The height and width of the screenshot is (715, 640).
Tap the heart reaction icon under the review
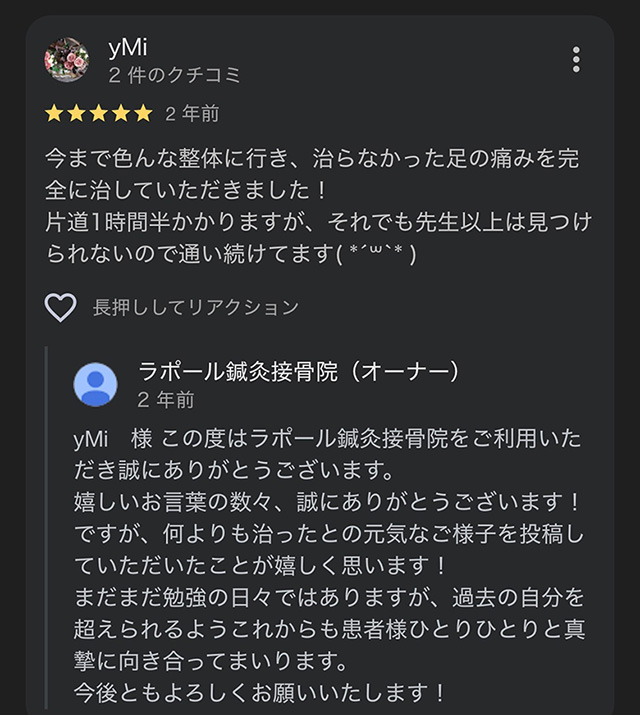(x=61, y=307)
